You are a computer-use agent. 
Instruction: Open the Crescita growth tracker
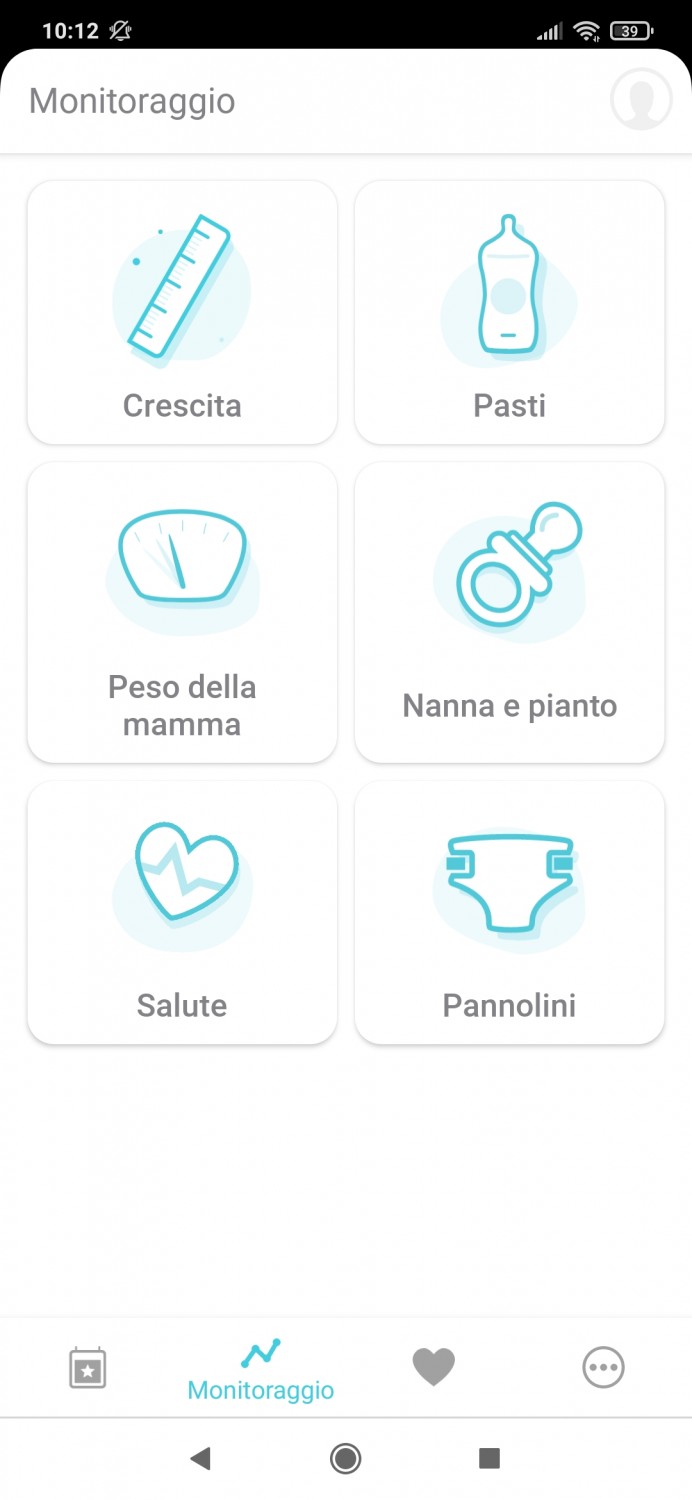point(182,312)
